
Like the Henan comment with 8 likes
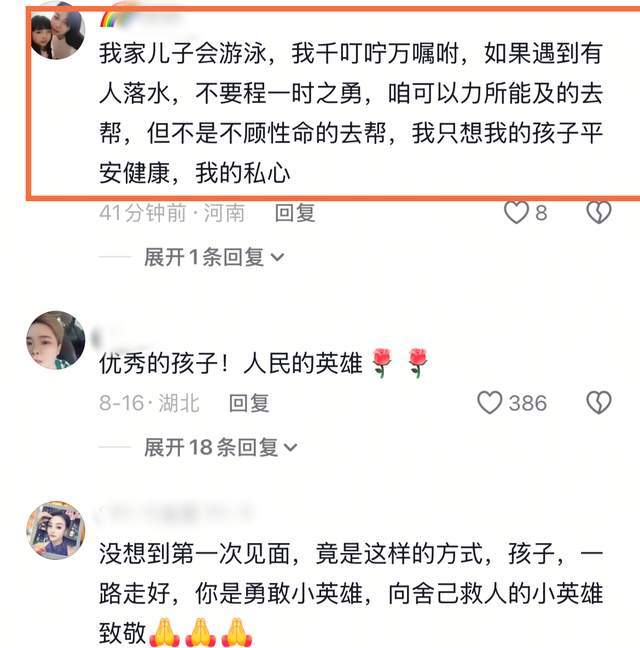(x=516, y=212)
